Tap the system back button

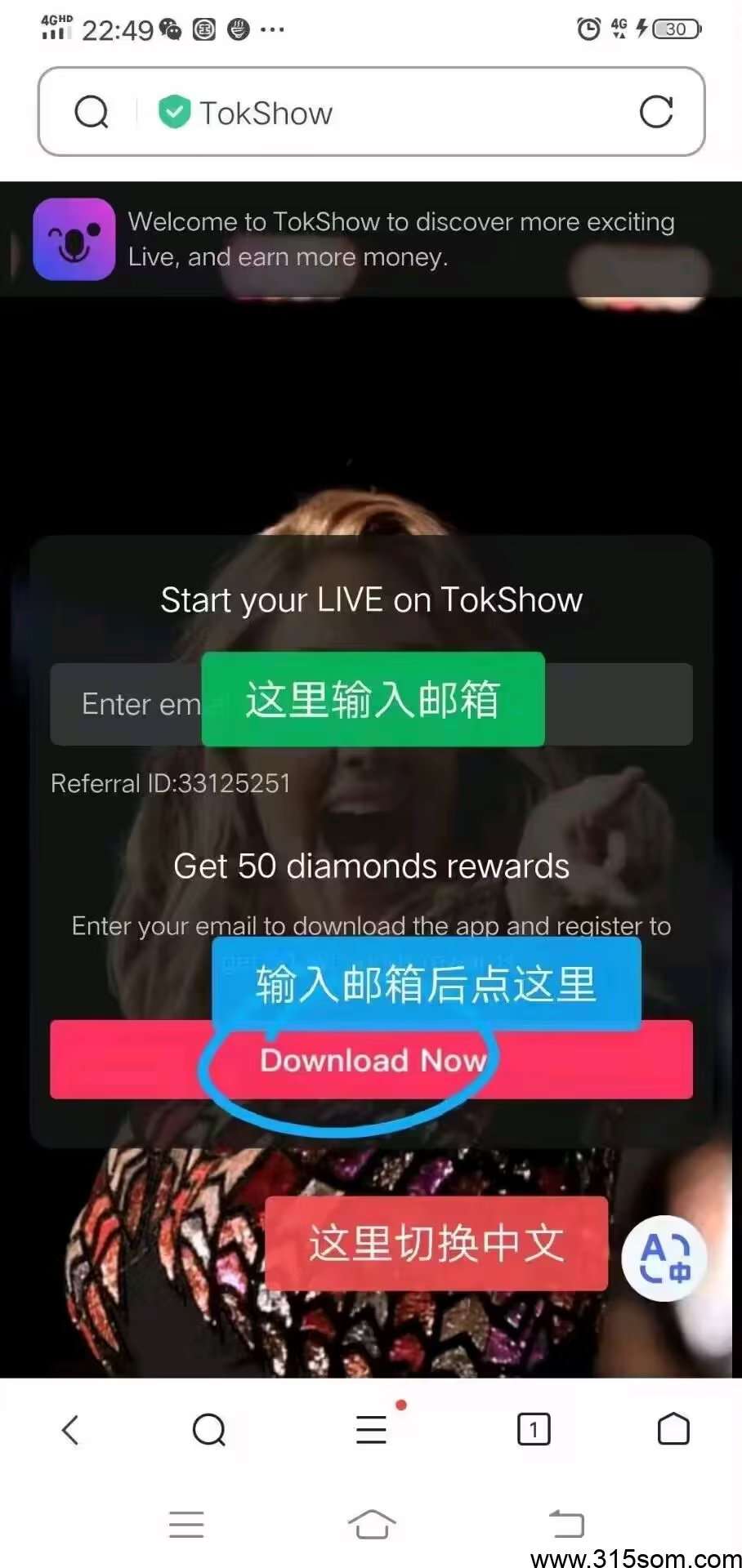pyautogui.click(x=566, y=1524)
